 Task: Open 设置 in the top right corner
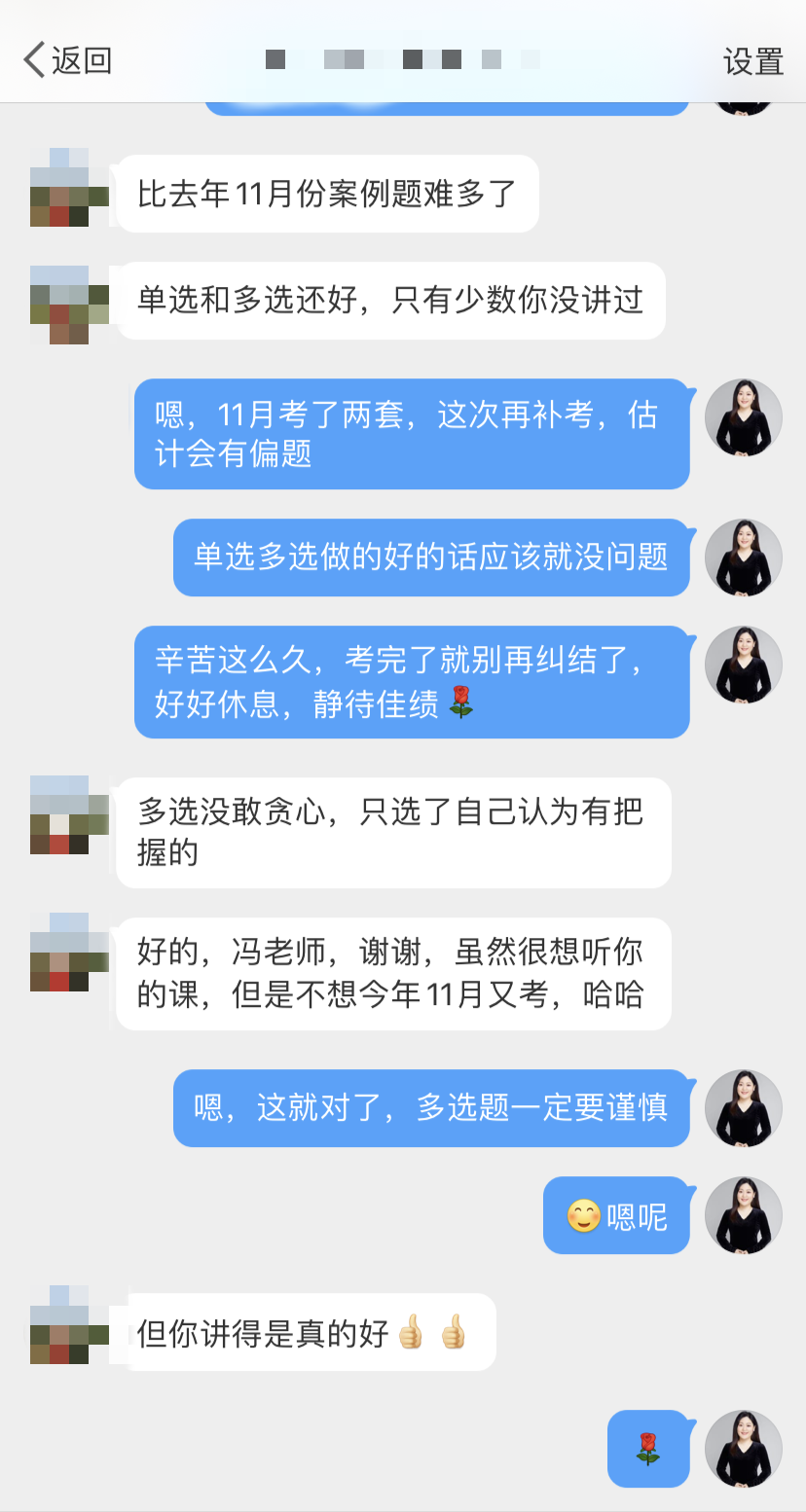[x=753, y=60]
